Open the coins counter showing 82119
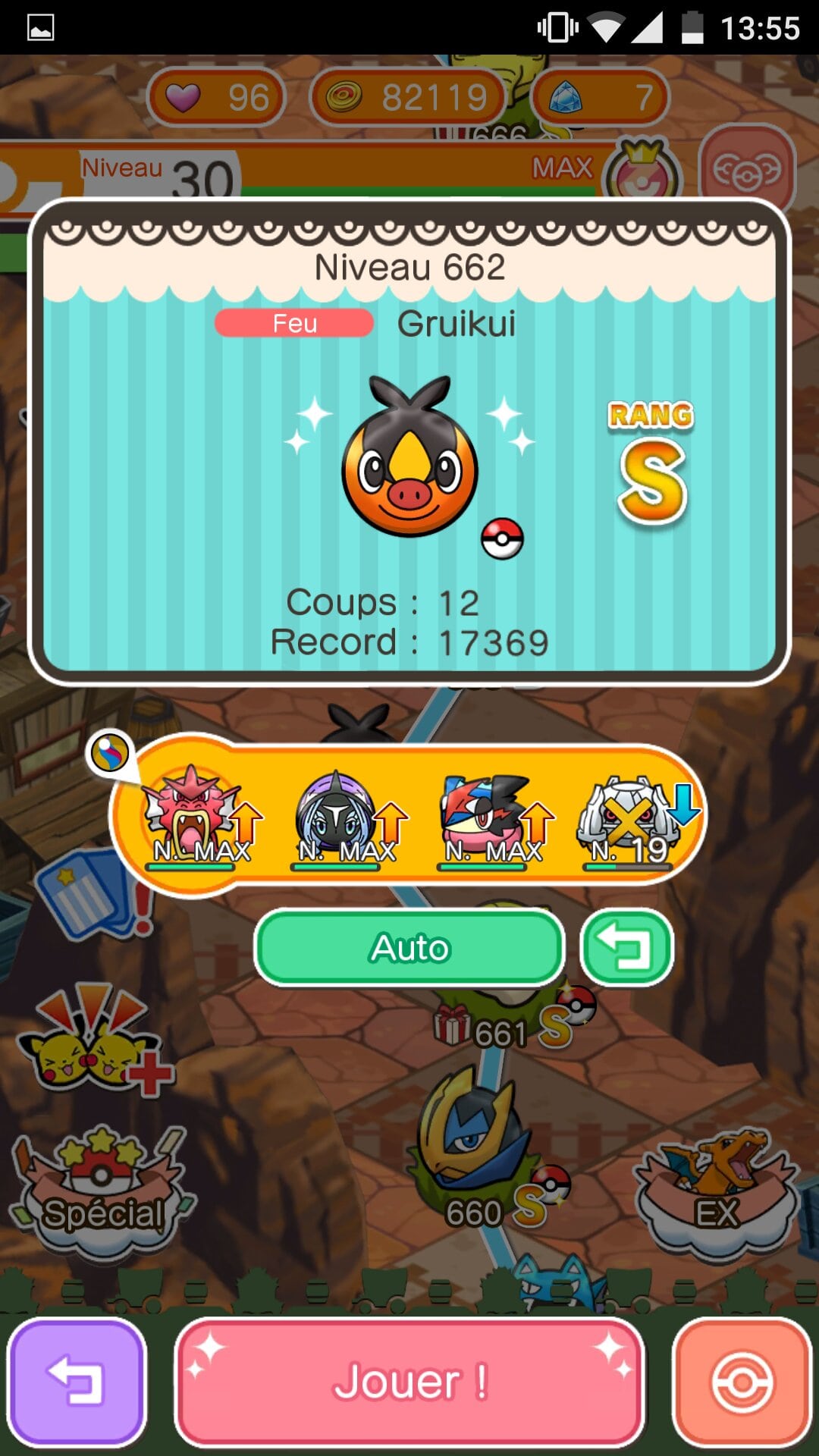819x1456 pixels. click(x=408, y=97)
